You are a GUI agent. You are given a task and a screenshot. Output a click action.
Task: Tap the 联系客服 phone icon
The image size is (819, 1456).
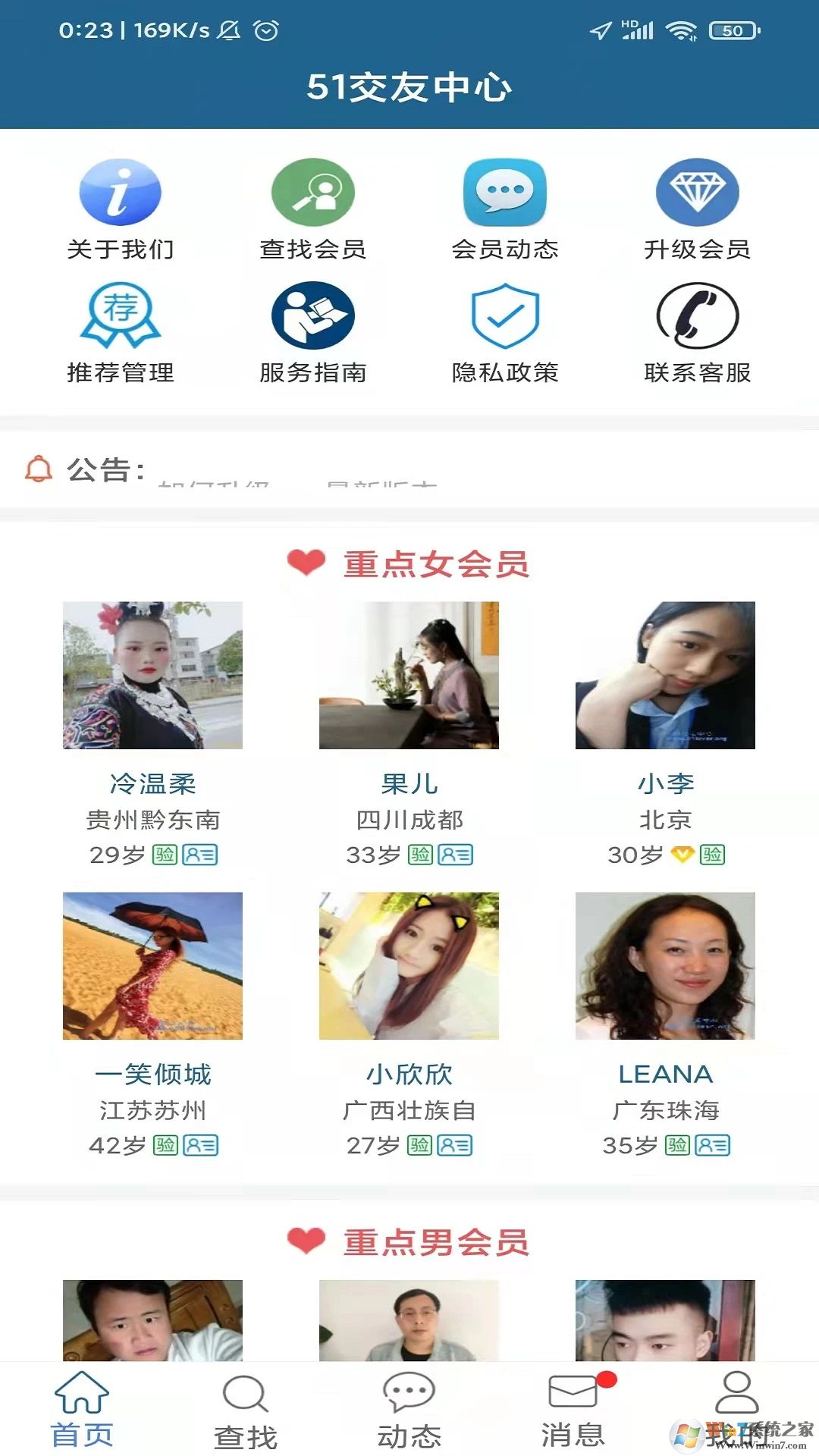697,315
